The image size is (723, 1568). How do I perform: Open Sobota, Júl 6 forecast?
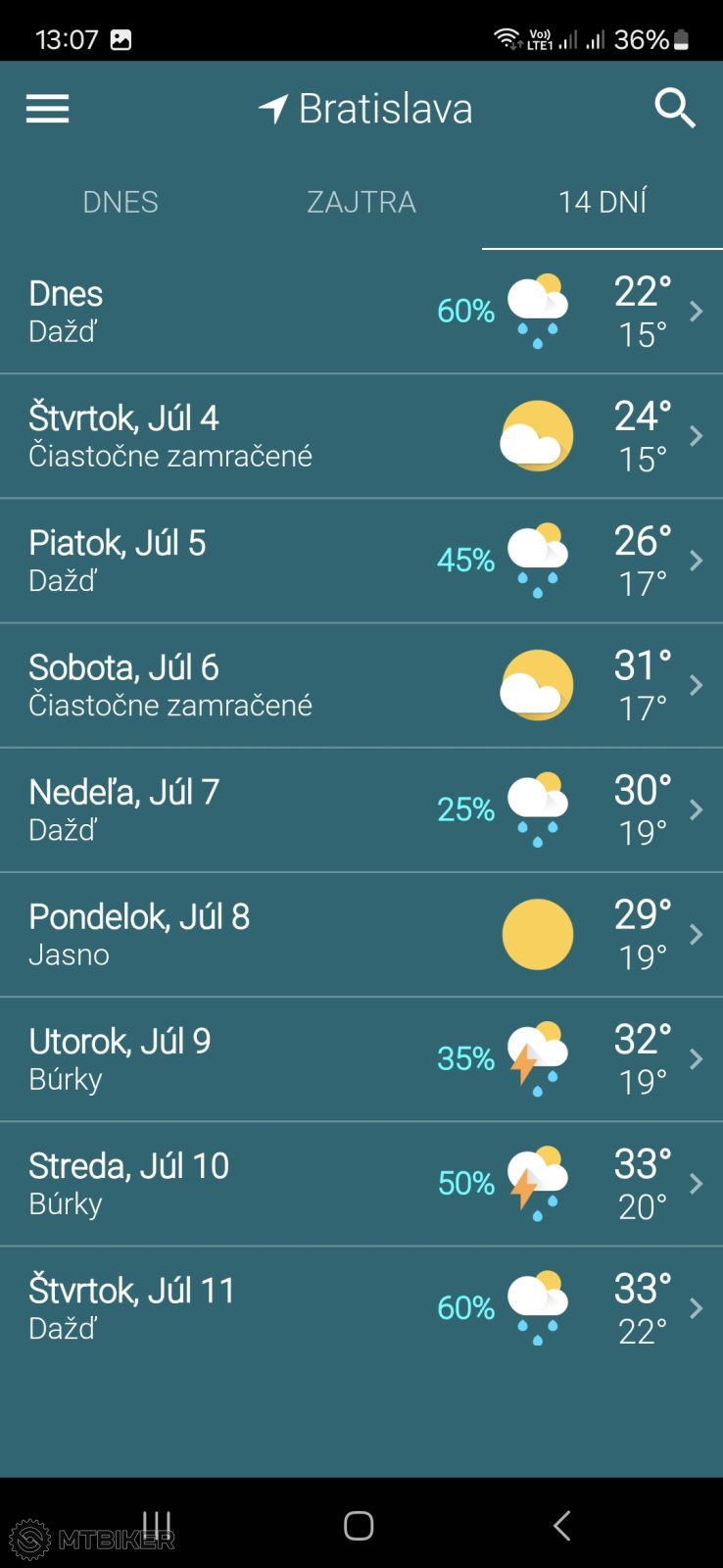[x=361, y=685]
